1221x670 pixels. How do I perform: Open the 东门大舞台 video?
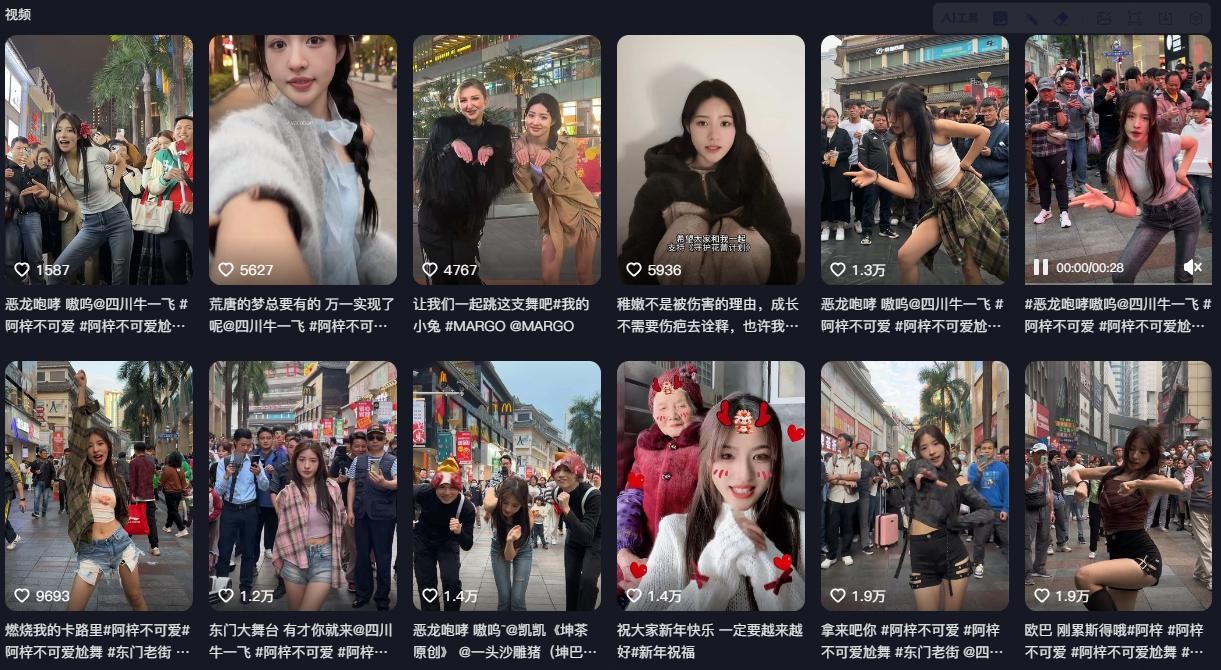(303, 485)
